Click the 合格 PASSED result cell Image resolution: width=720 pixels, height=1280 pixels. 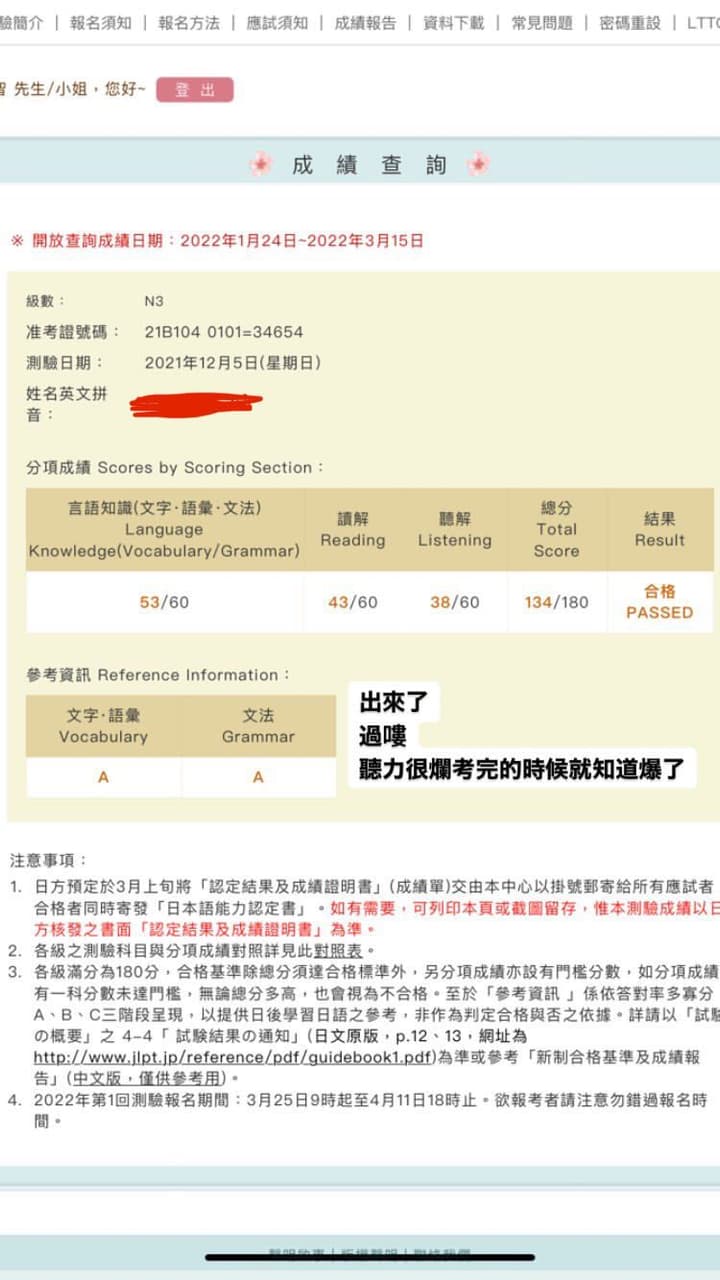[x=659, y=603]
